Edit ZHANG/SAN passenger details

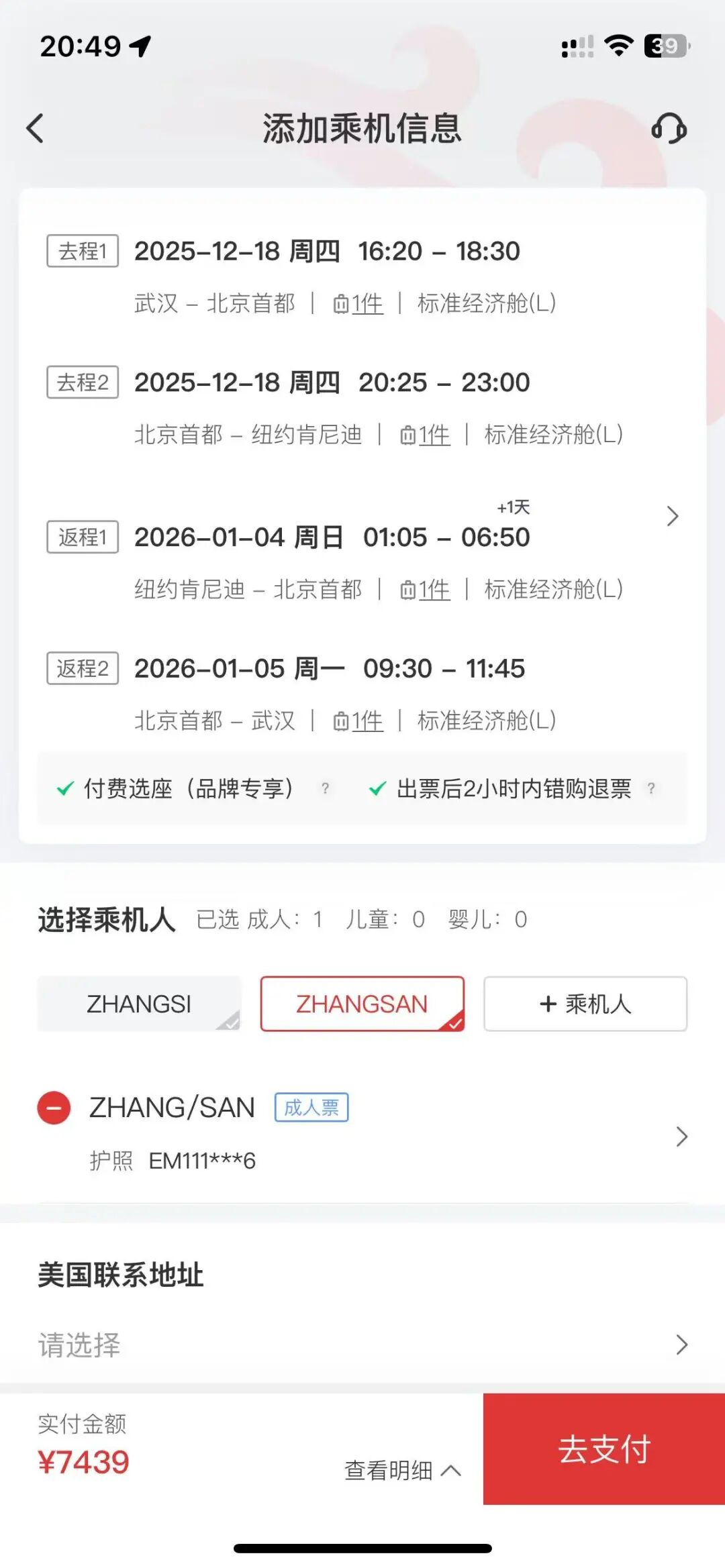tap(681, 1136)
